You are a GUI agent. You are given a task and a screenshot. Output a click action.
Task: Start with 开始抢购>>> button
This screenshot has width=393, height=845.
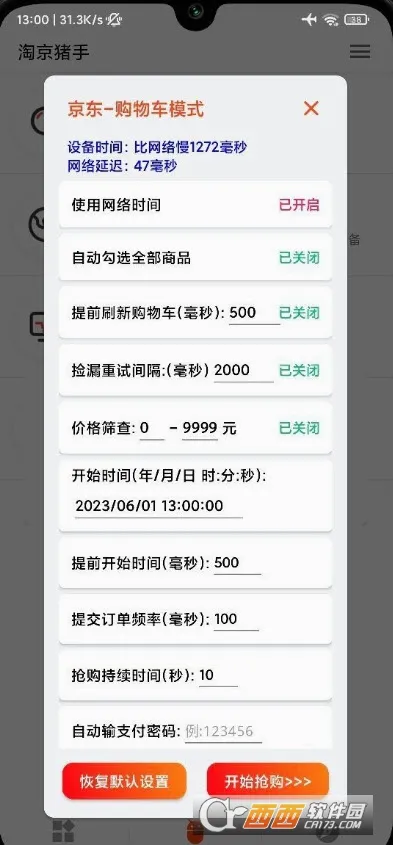point(268,781)
